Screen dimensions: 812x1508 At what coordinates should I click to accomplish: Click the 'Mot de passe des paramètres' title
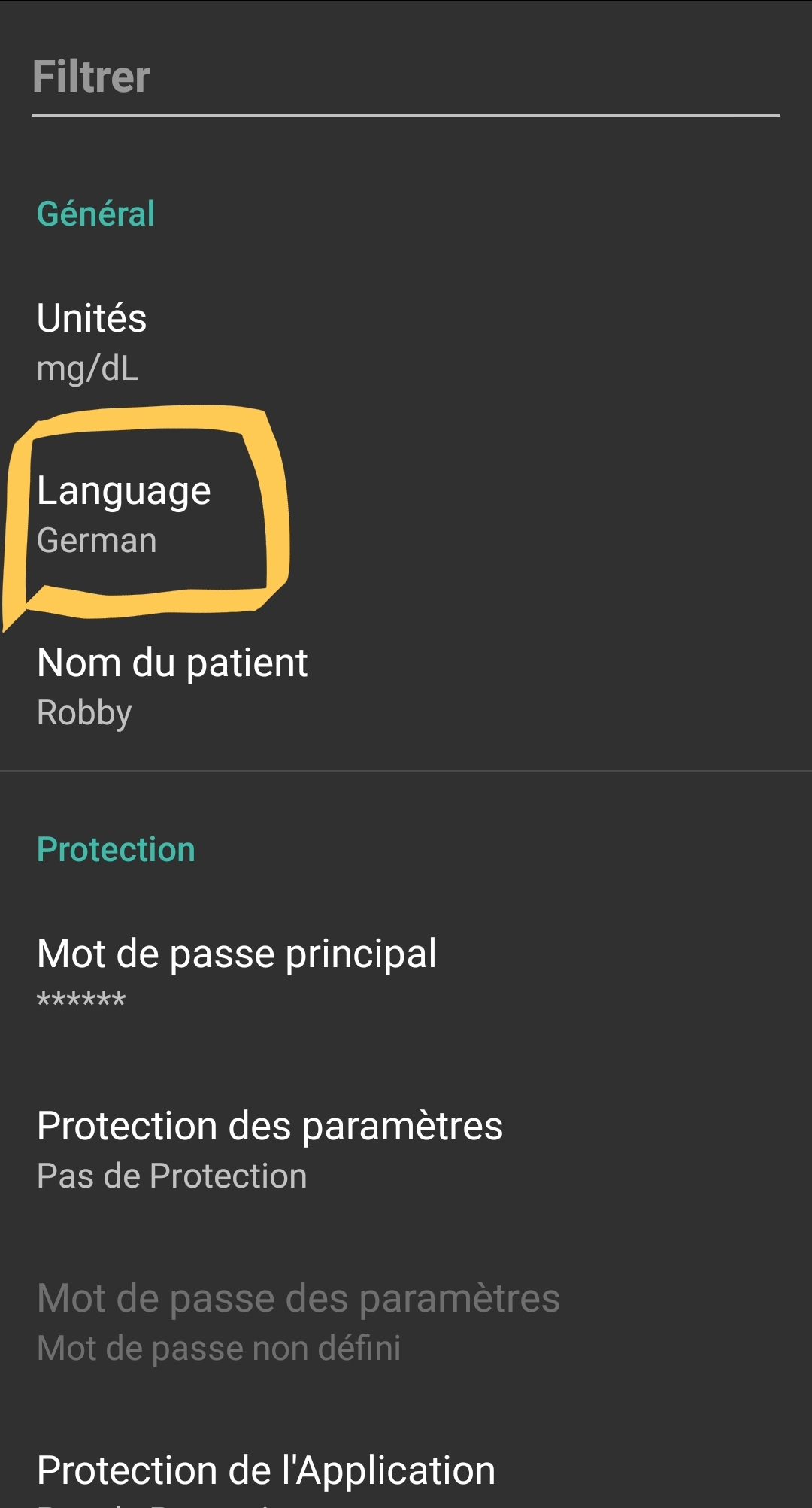[298, 1297]
